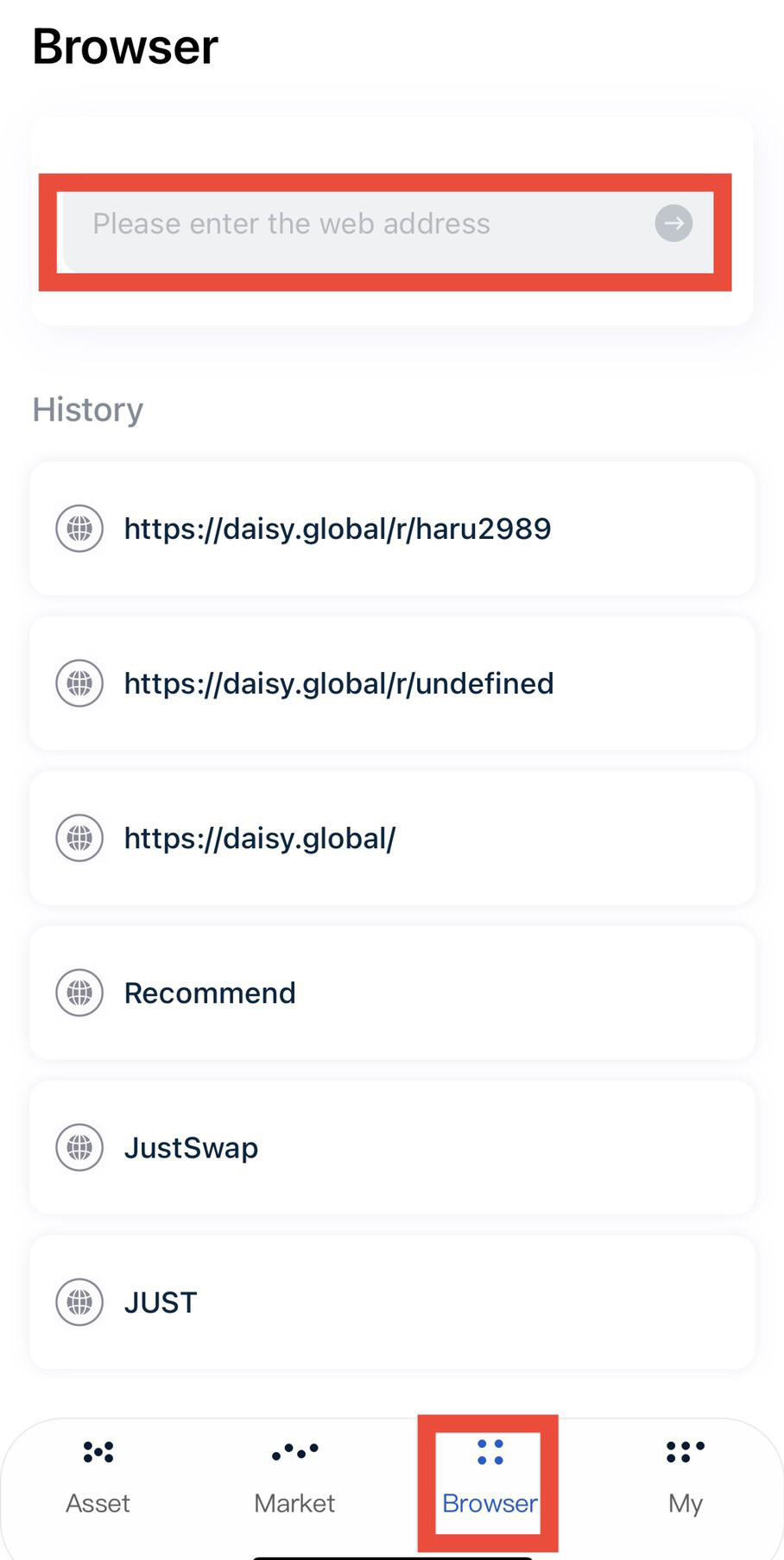
Task: Open daisy.global/r/haru2989 from history
Action: (392, 529)
